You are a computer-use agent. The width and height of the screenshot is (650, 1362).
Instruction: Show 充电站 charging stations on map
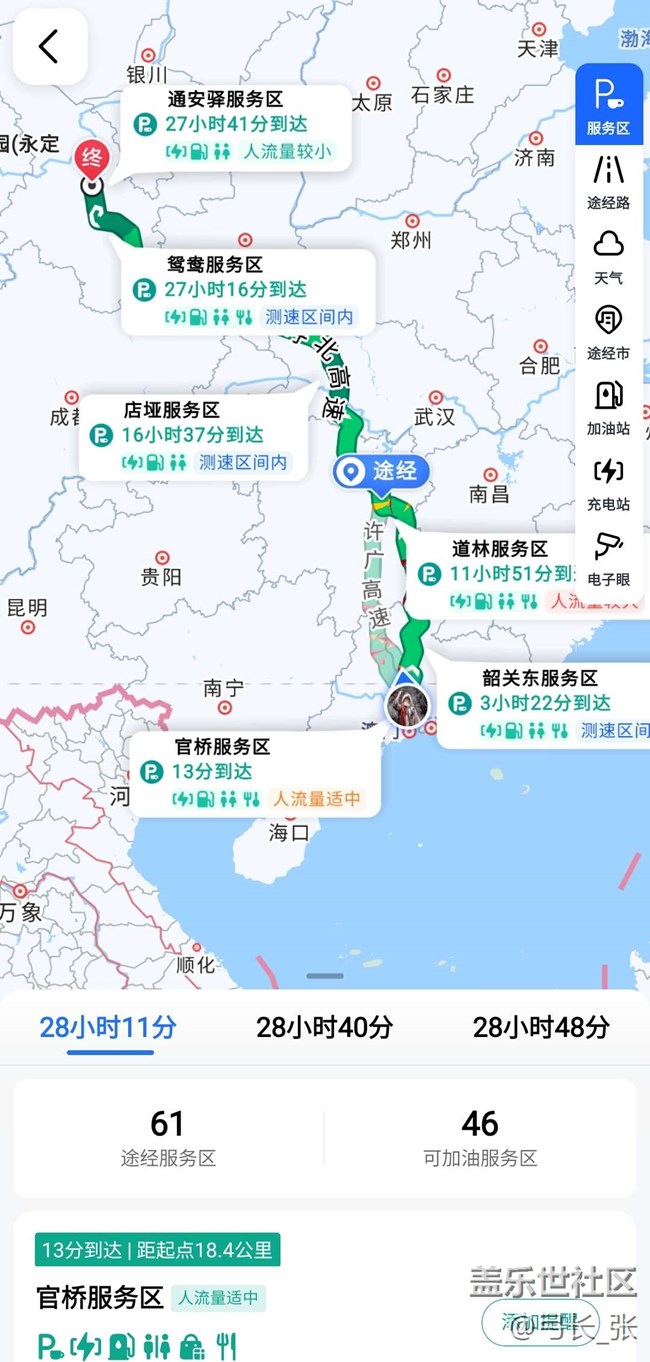click(x=608, y=483)
